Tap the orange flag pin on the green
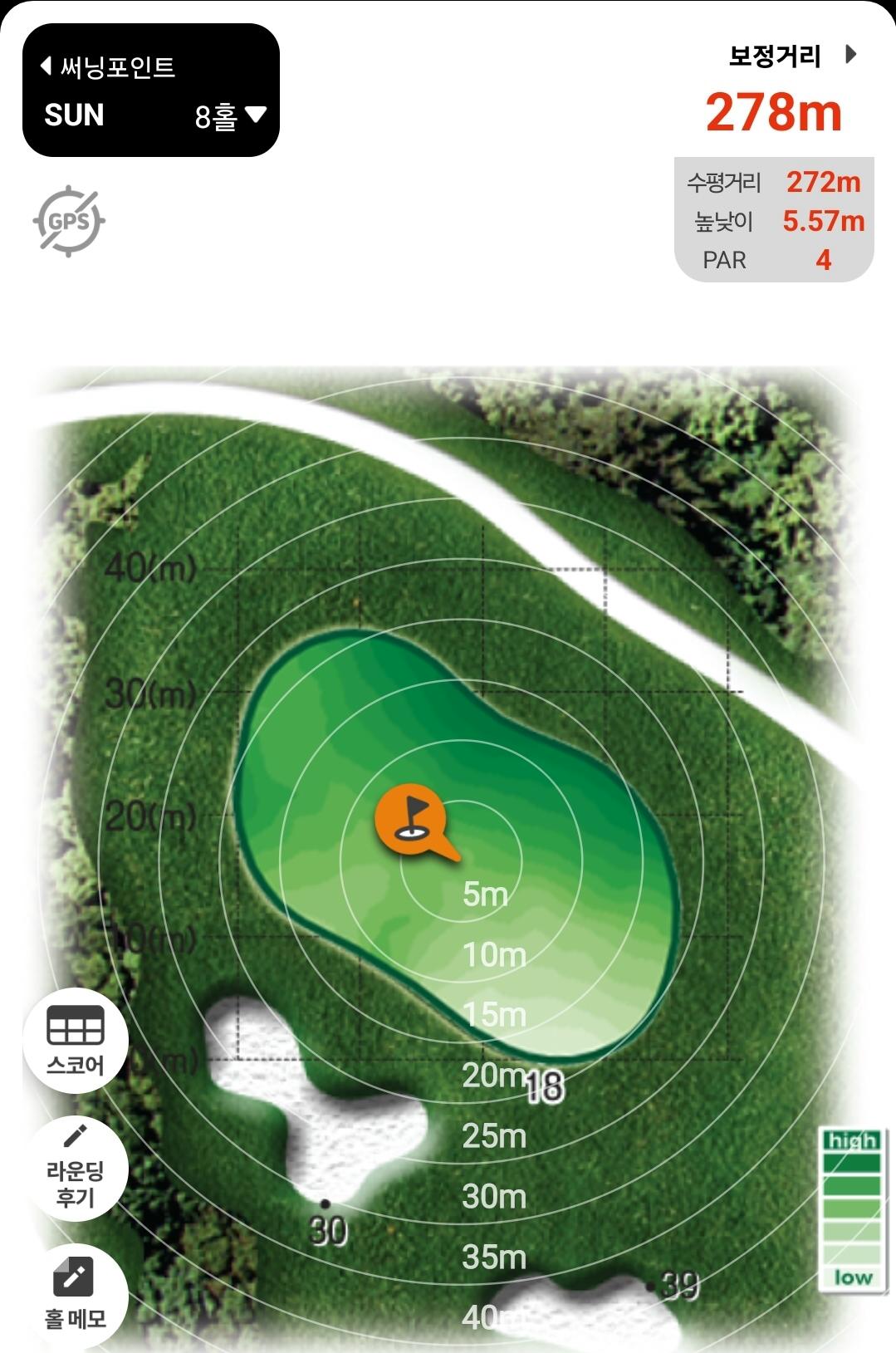The height and width of the screenshot is (1353, 896). [x=411, y=819]
